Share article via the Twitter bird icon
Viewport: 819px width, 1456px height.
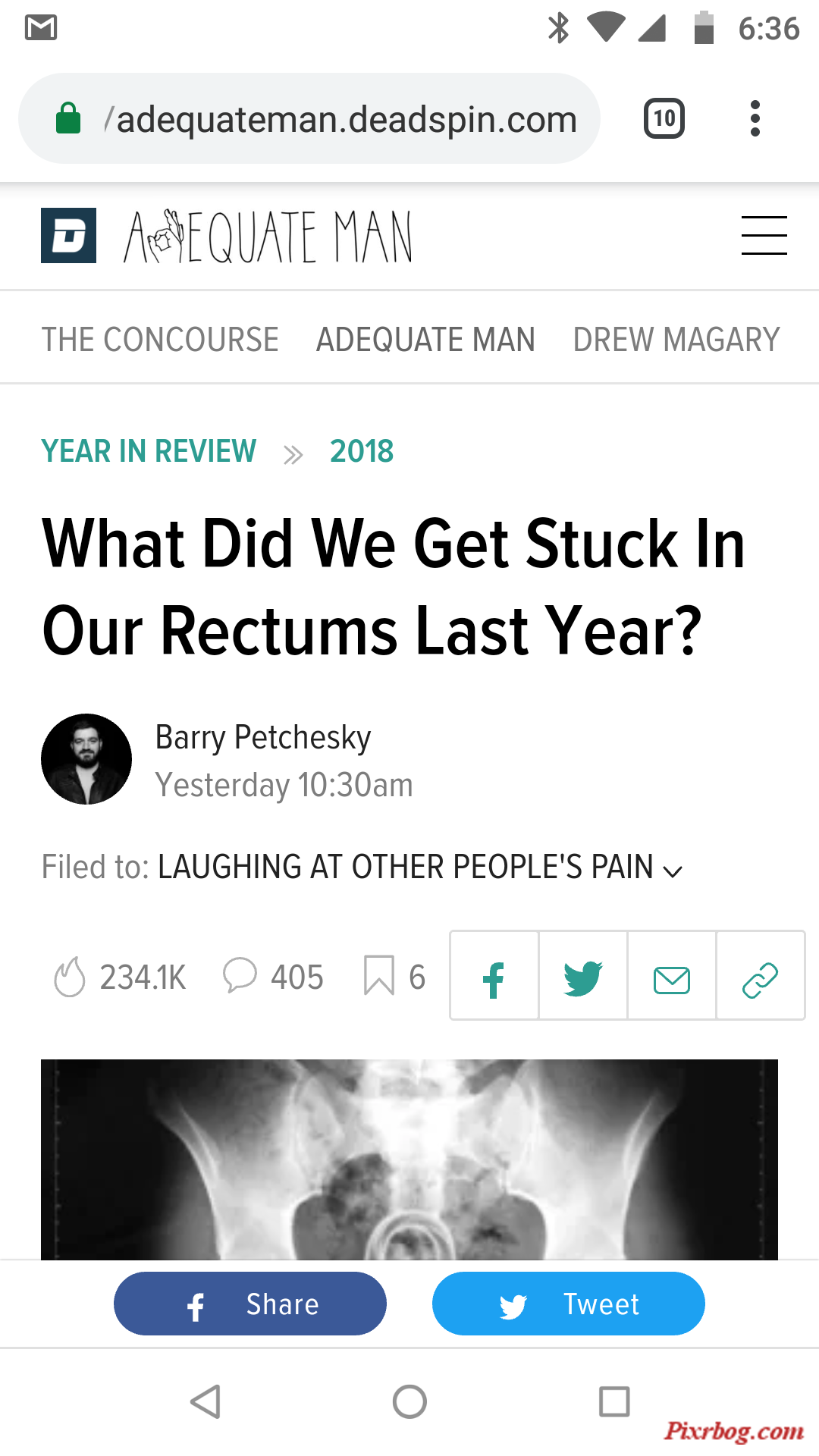tap(583, 976)
